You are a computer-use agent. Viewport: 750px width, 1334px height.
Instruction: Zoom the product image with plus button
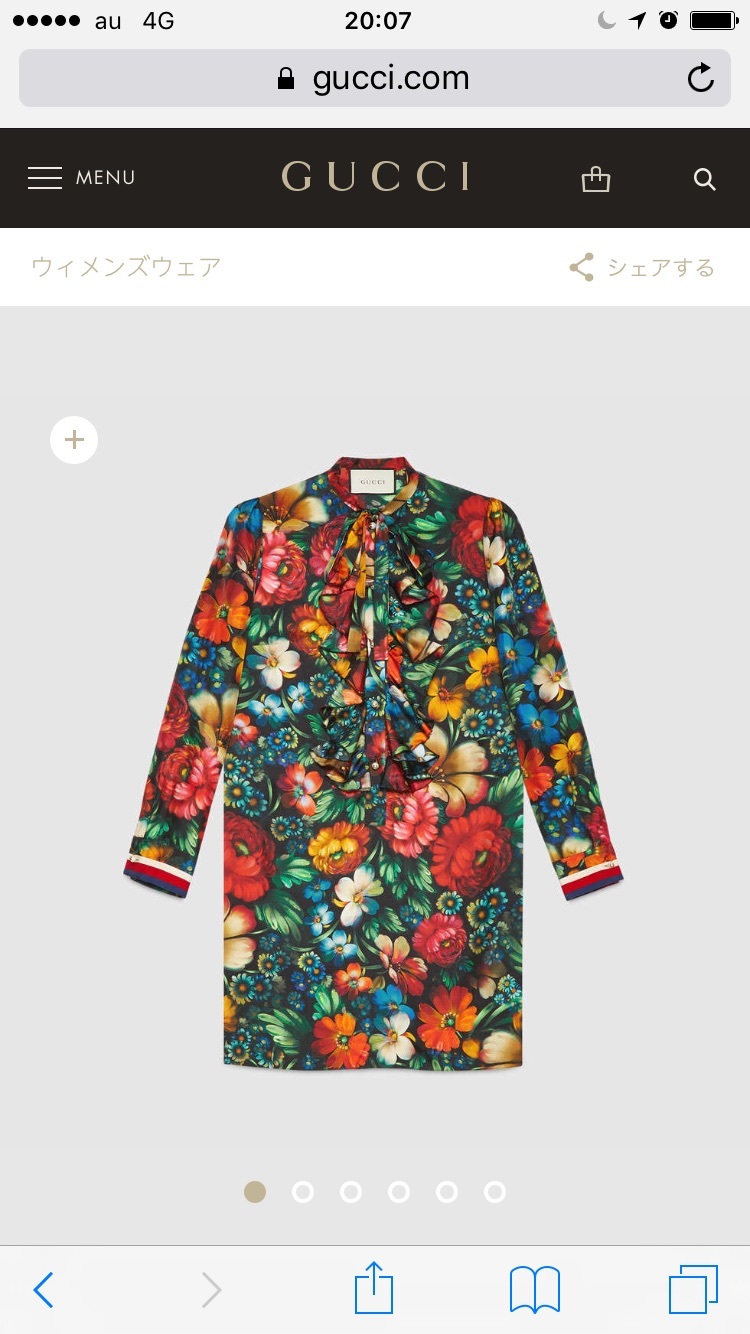tap(74, 439)
